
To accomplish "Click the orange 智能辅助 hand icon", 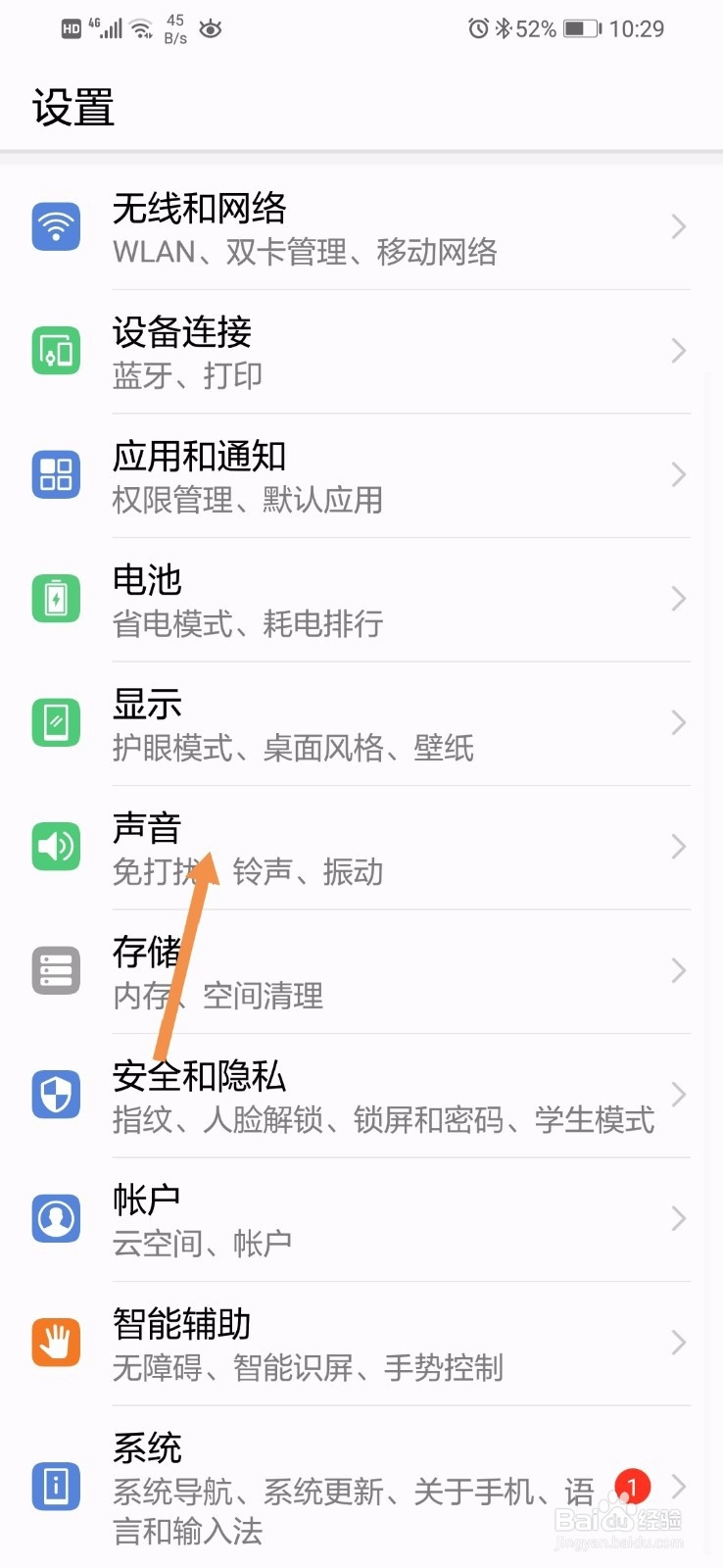I will (56, 1343).
